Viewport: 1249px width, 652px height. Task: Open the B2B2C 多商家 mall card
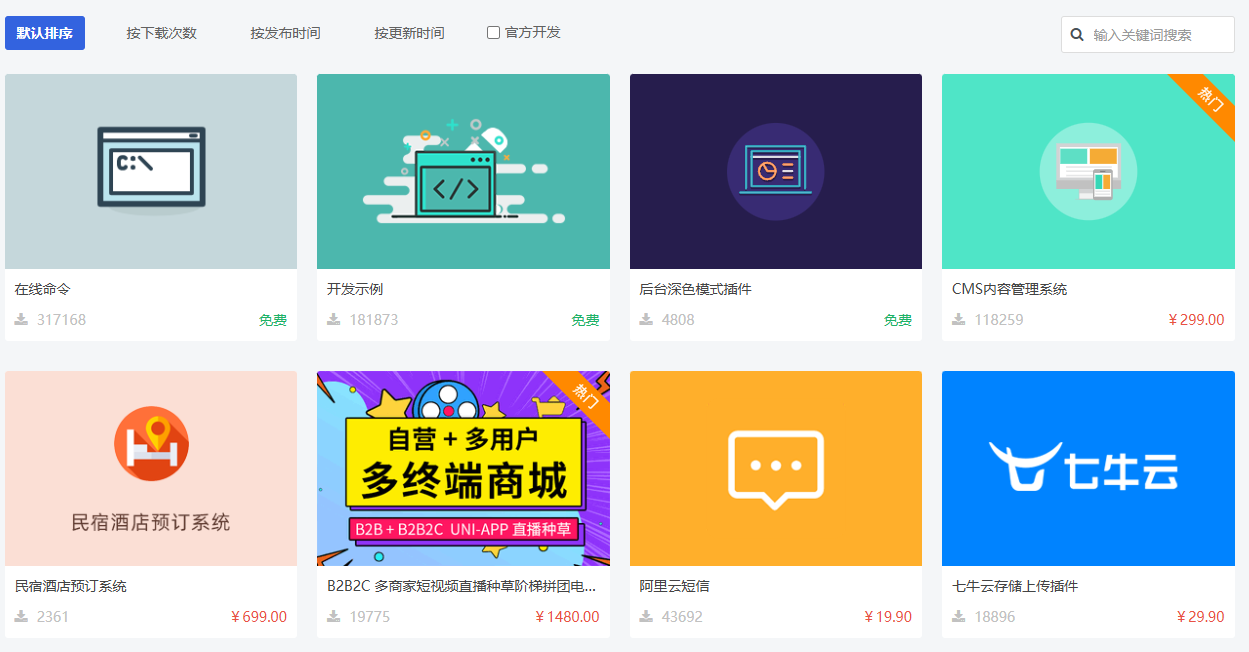click(463, 469)
